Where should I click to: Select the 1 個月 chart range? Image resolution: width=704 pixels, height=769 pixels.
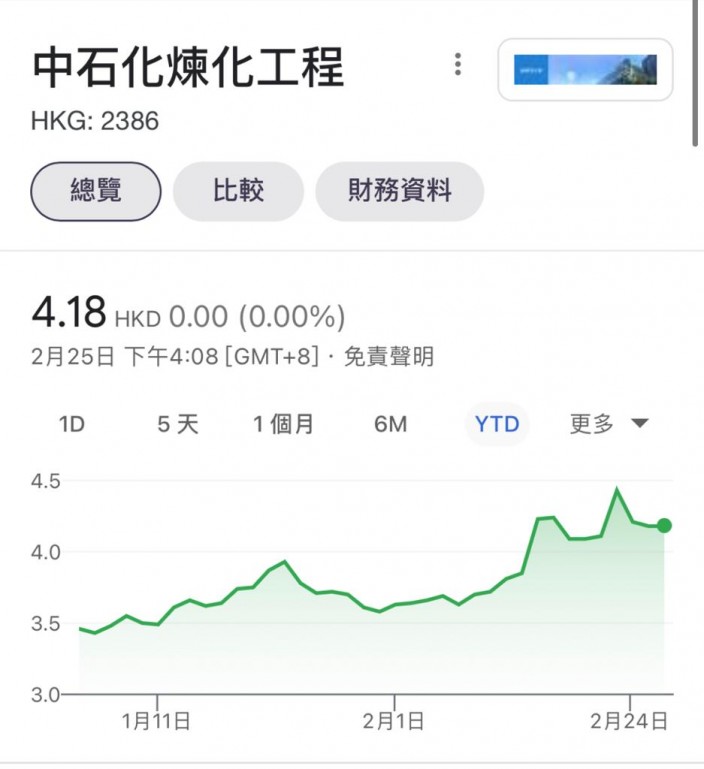[x=283, y=424]
